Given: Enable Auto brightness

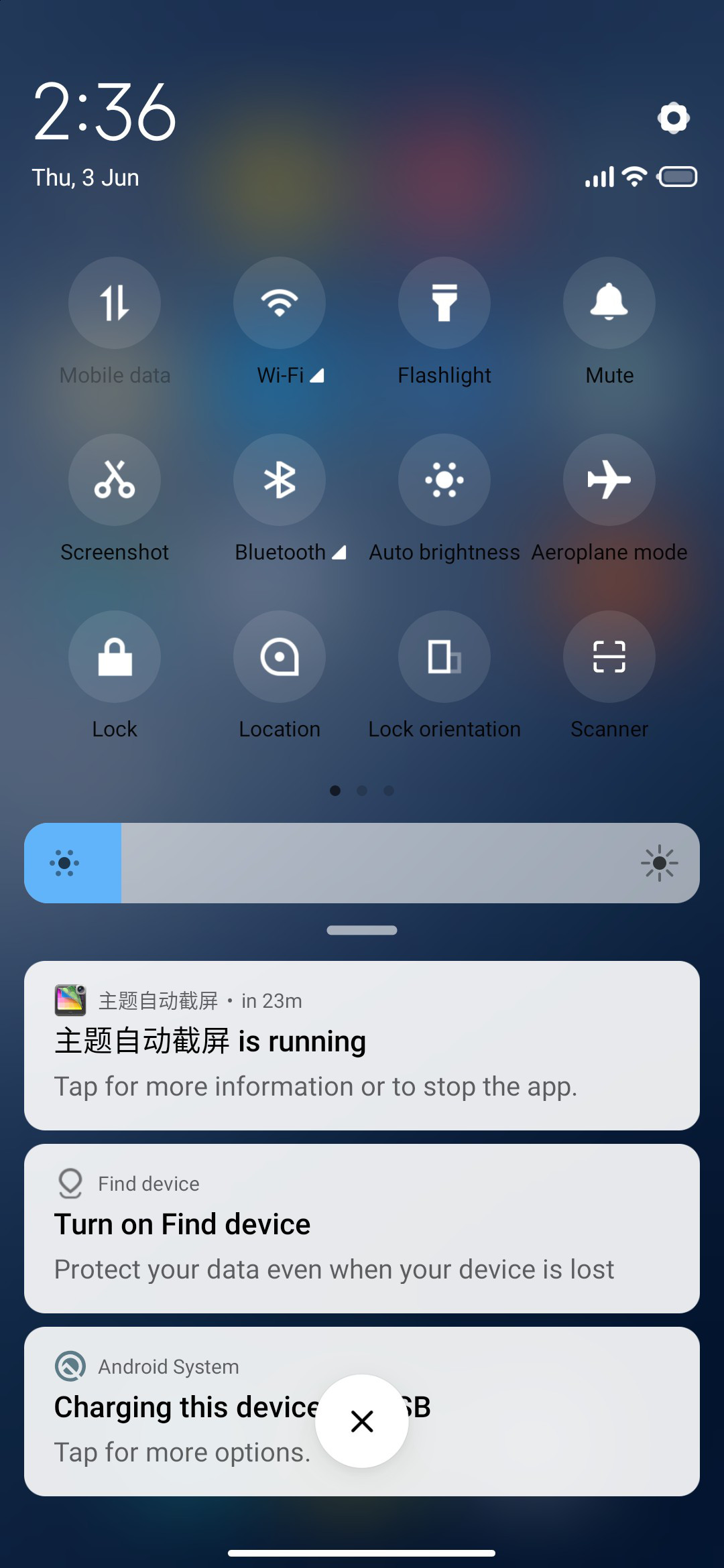Looking at the screenshot, I should tap(444, 480).
